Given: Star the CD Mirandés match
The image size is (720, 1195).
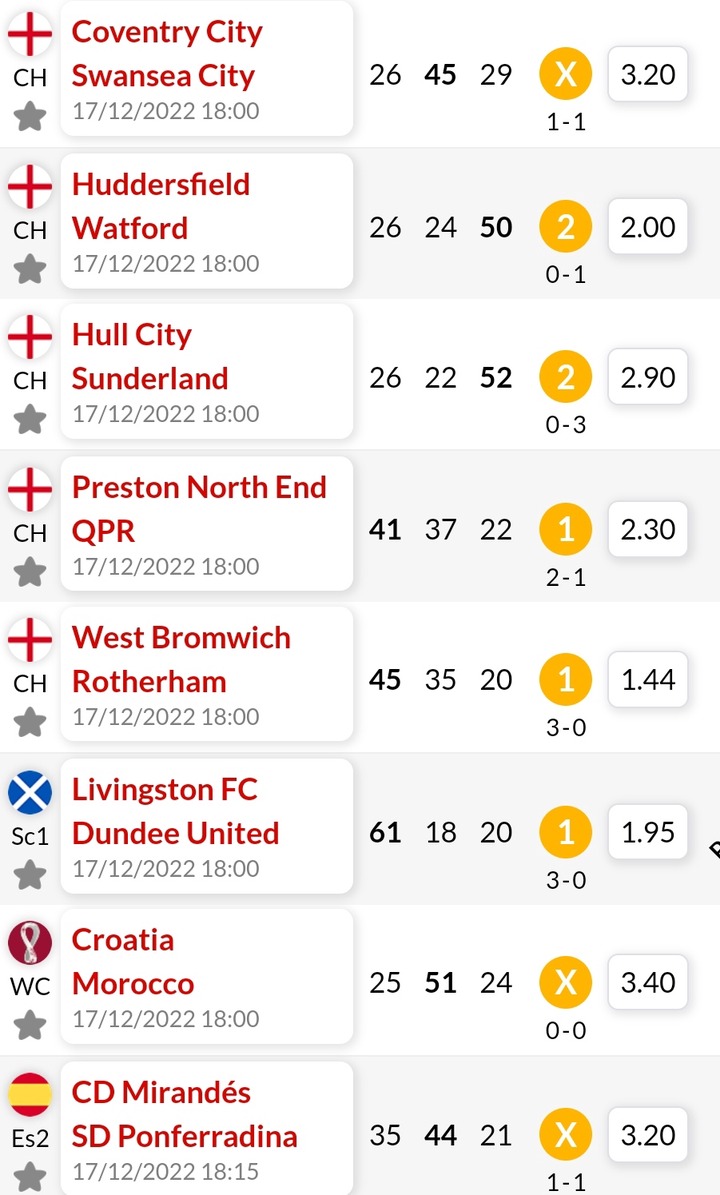Looking at the screenshot, I should [x=30, y=1177].
